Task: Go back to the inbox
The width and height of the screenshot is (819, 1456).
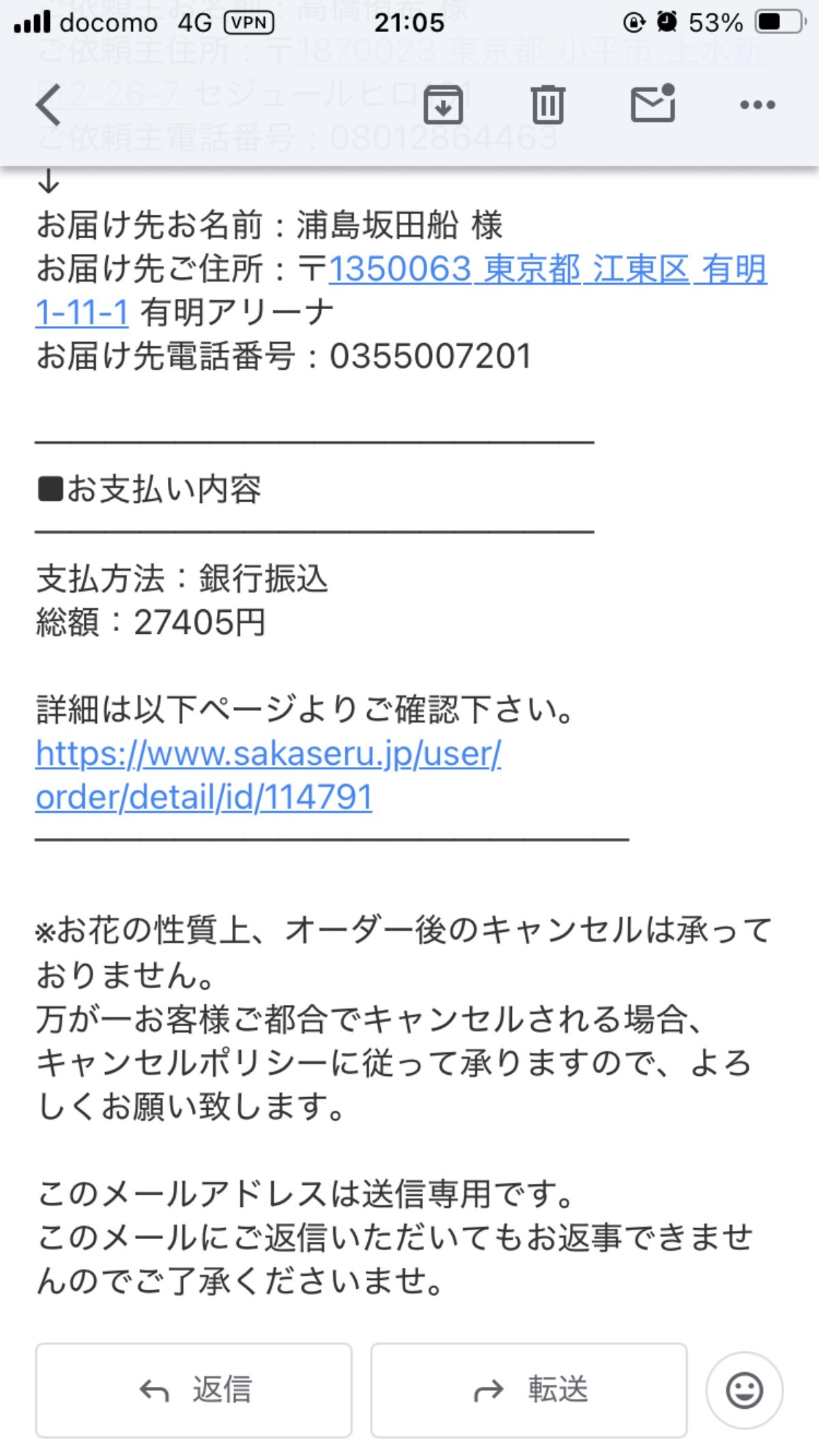Action: 48,104
